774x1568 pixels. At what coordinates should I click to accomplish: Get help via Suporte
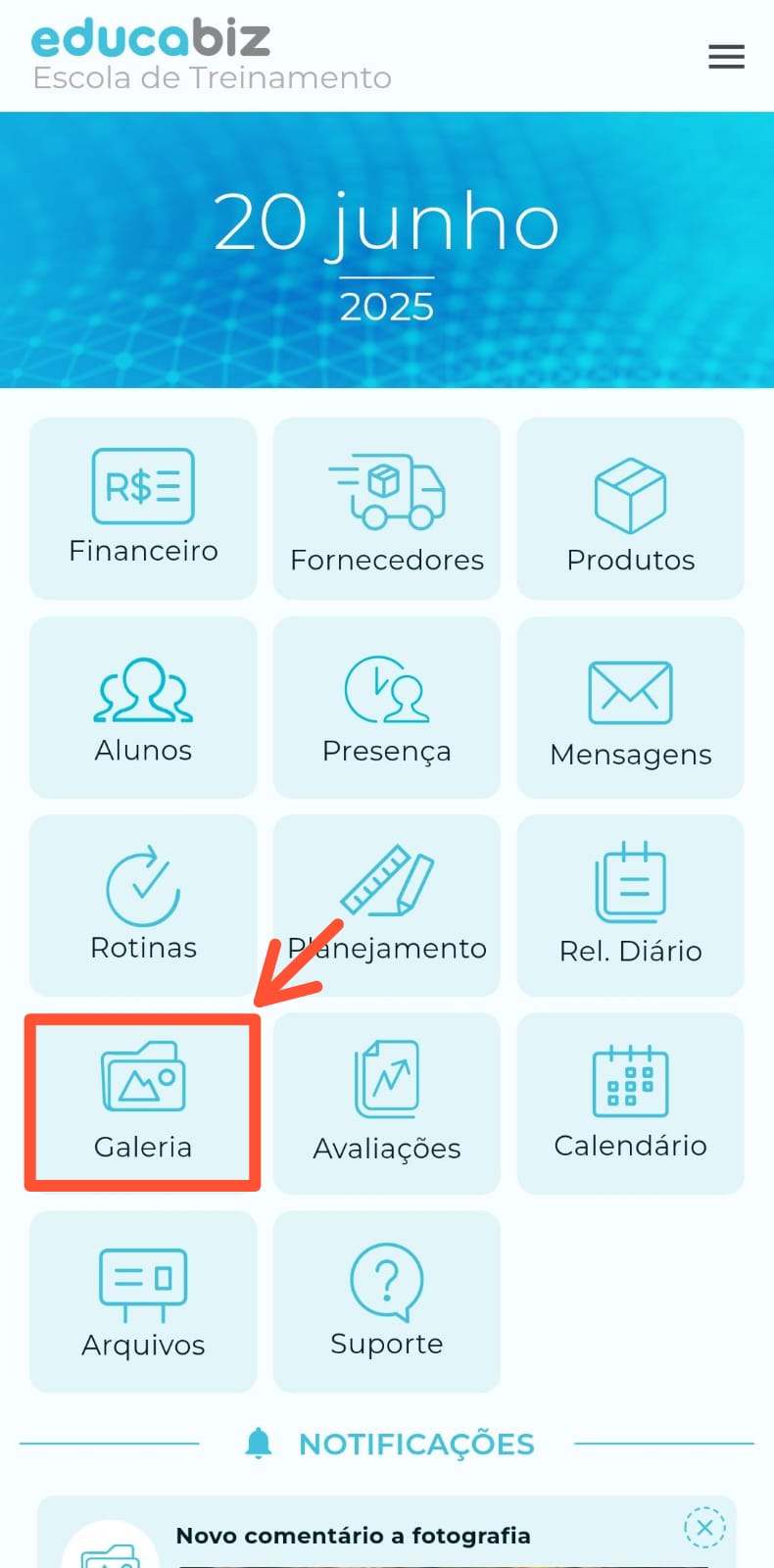click(387, 1301)
